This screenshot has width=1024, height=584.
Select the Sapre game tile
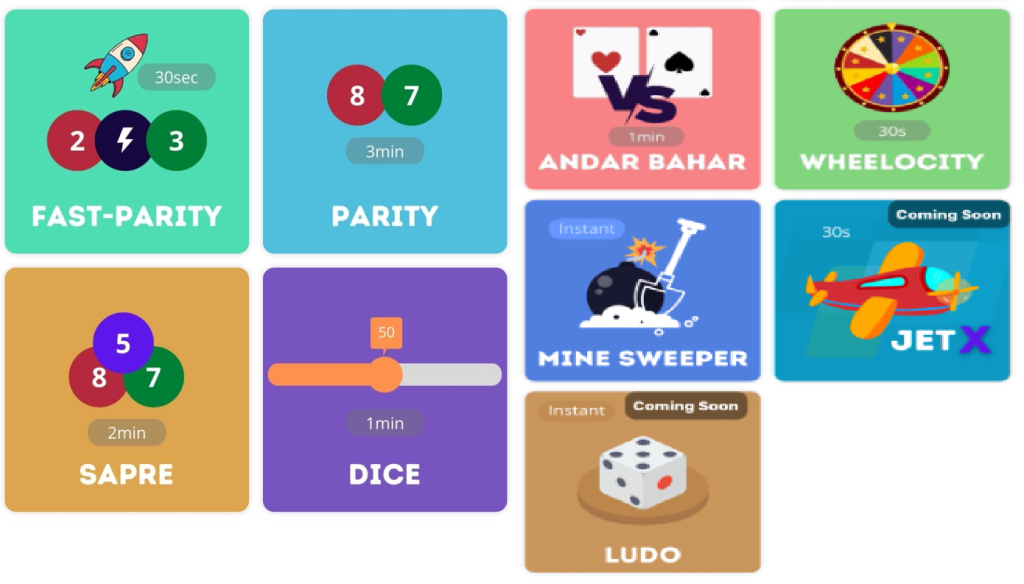click(127, 390)
